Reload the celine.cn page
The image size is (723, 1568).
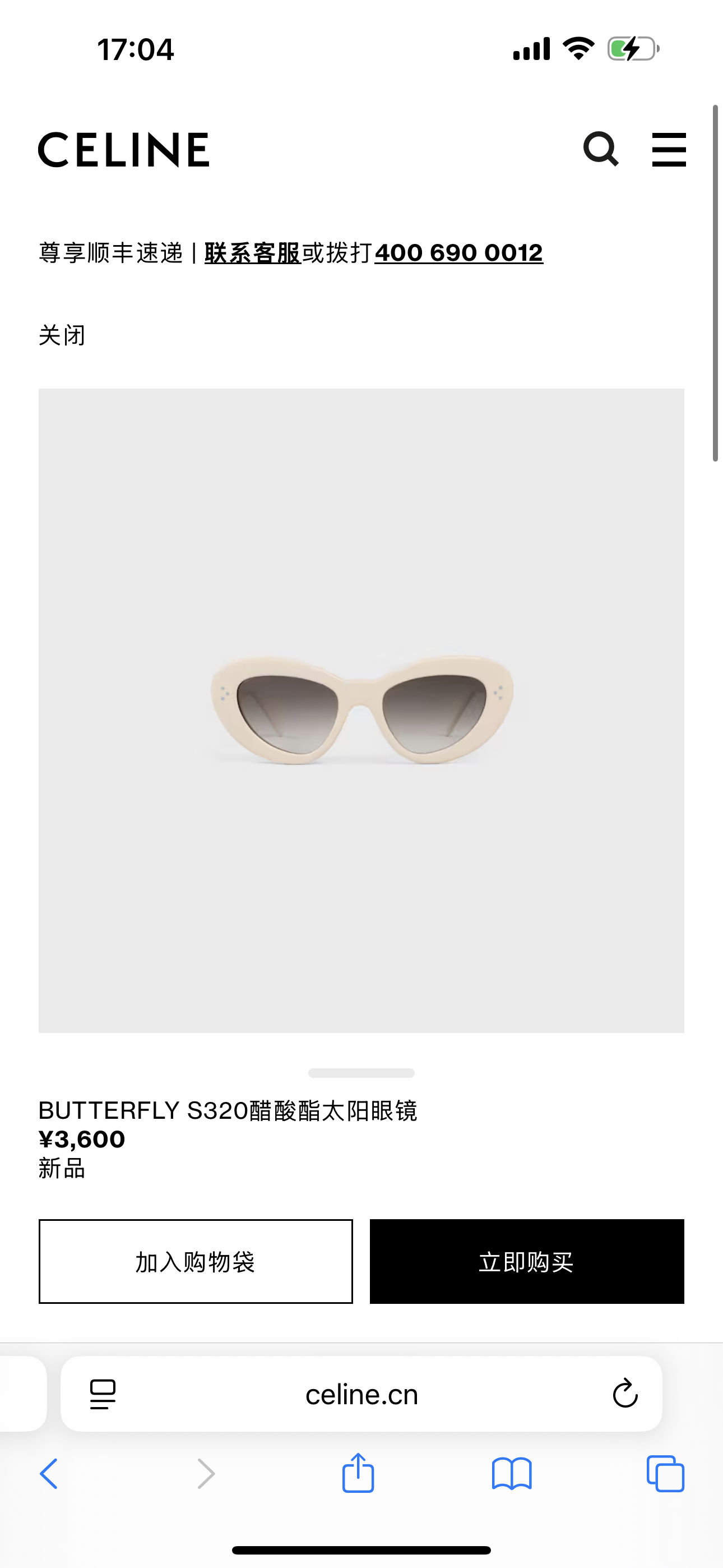(625, 1393)
